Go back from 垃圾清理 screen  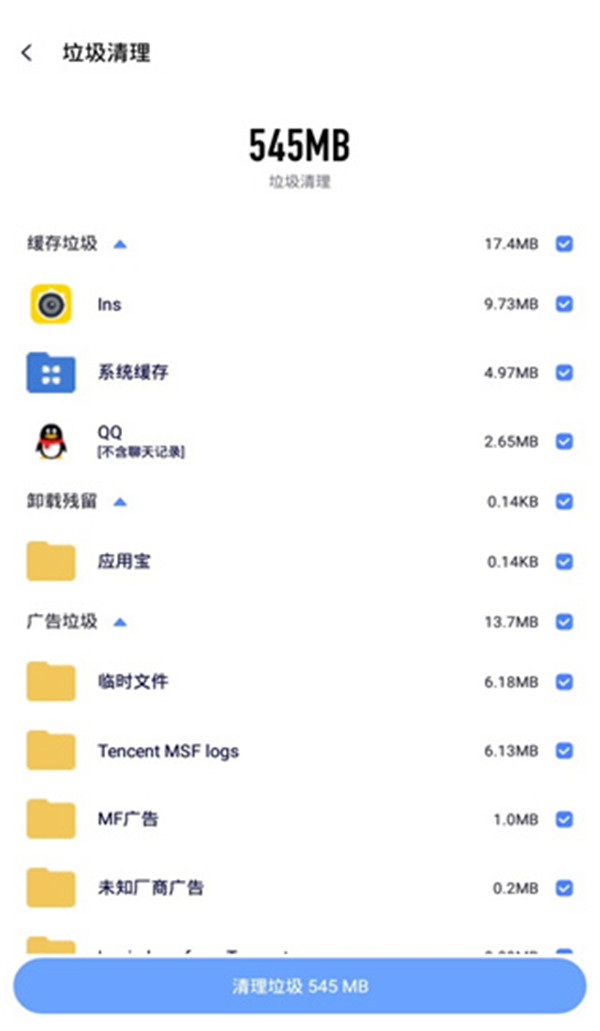pyautogui.click(x=27, y=54)
